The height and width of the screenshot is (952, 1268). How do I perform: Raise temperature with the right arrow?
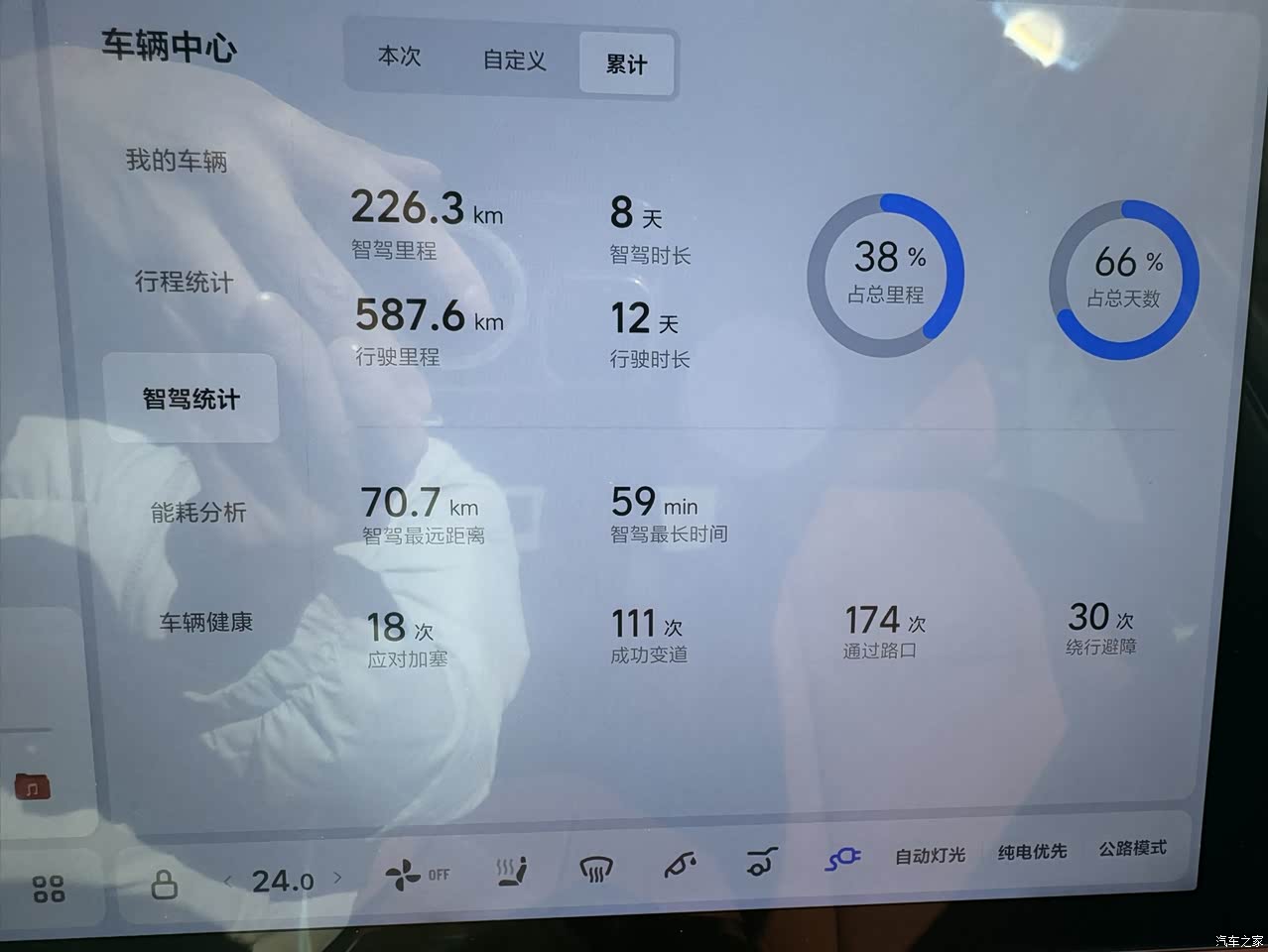click(337, 878)
